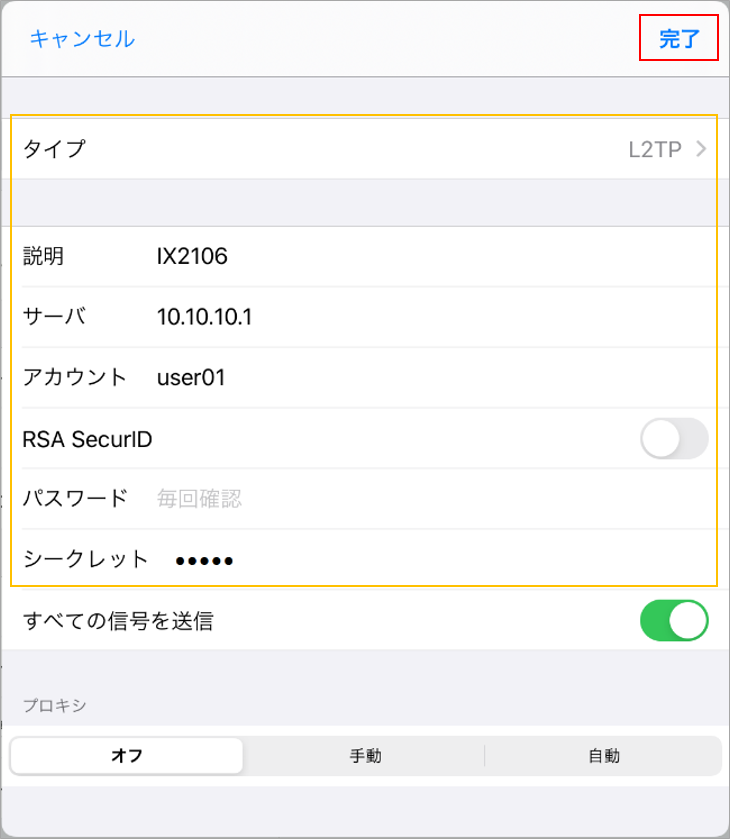Viewport: 730px width, 839px height.
Task: Select the オフ proxy option
Action: pos(127,756)
